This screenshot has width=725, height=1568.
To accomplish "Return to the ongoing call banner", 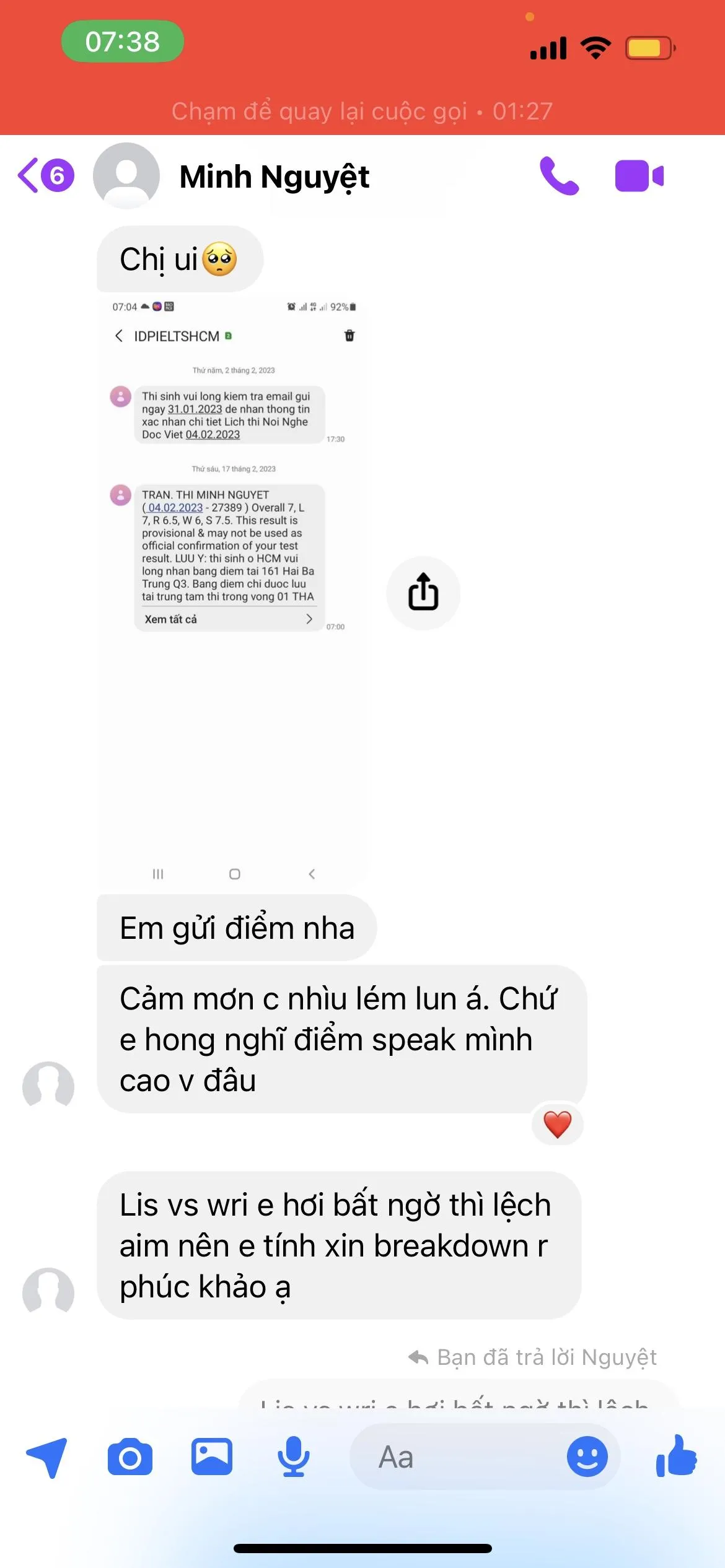I will (x=362, y=111).
